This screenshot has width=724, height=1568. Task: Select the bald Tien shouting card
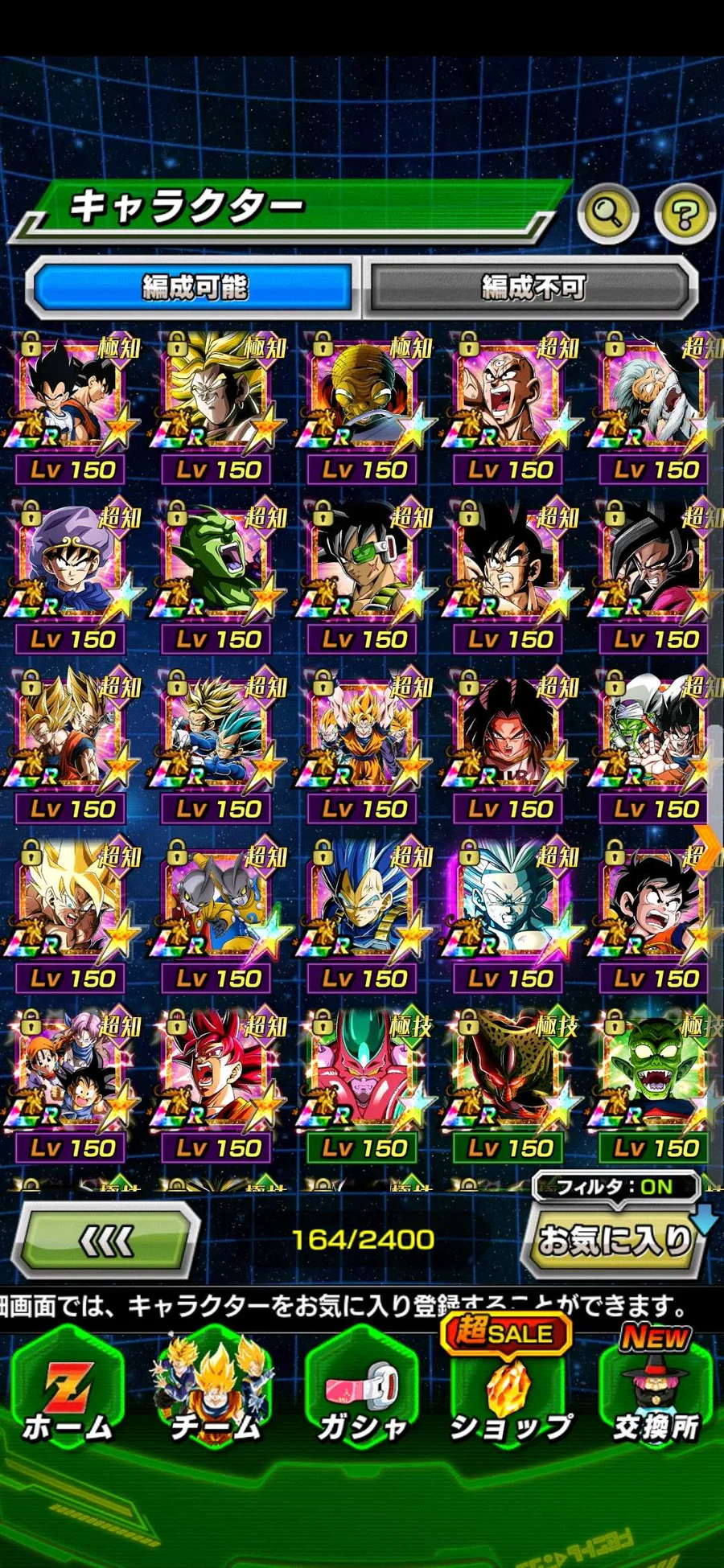coord(510,402)
